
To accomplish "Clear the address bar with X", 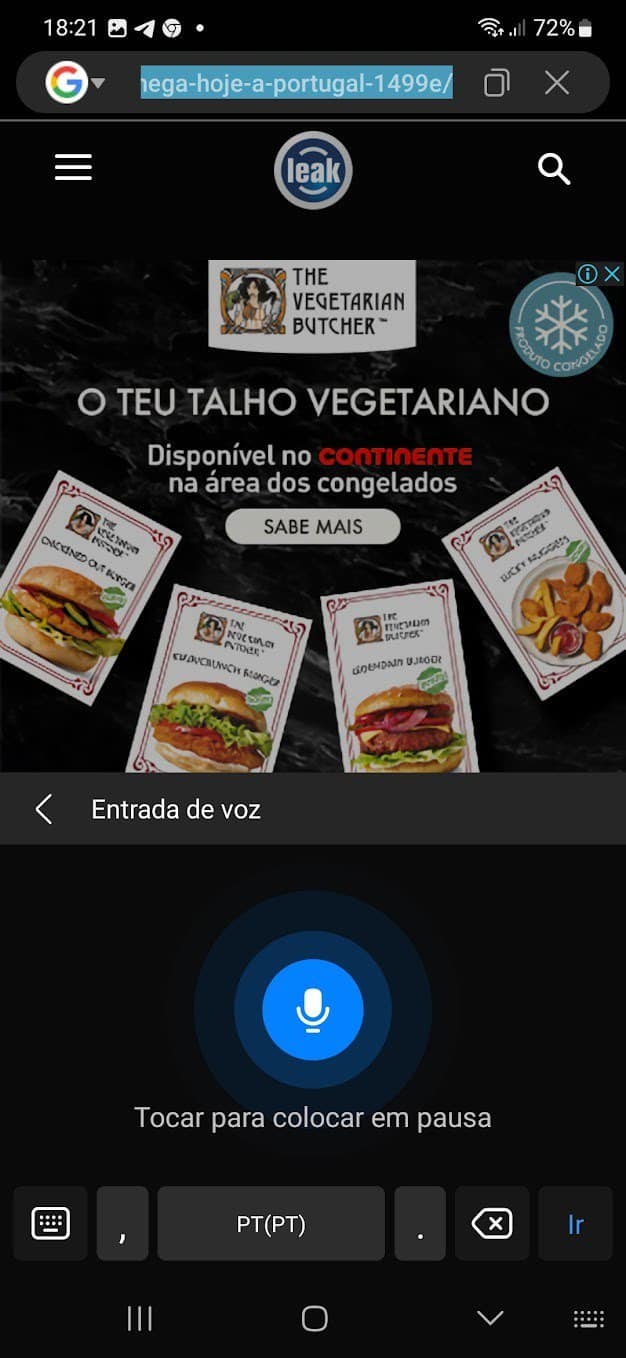I will pos(557,83).
